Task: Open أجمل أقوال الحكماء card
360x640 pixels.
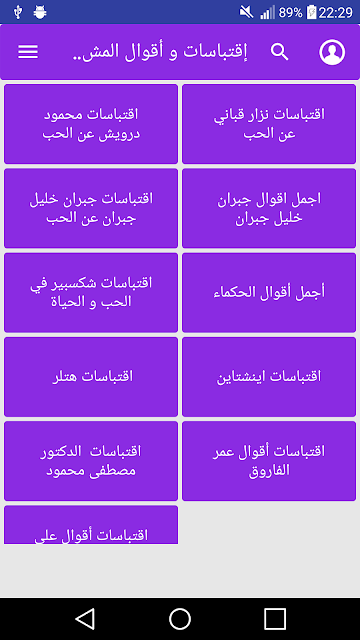Action: pos(269,293)
